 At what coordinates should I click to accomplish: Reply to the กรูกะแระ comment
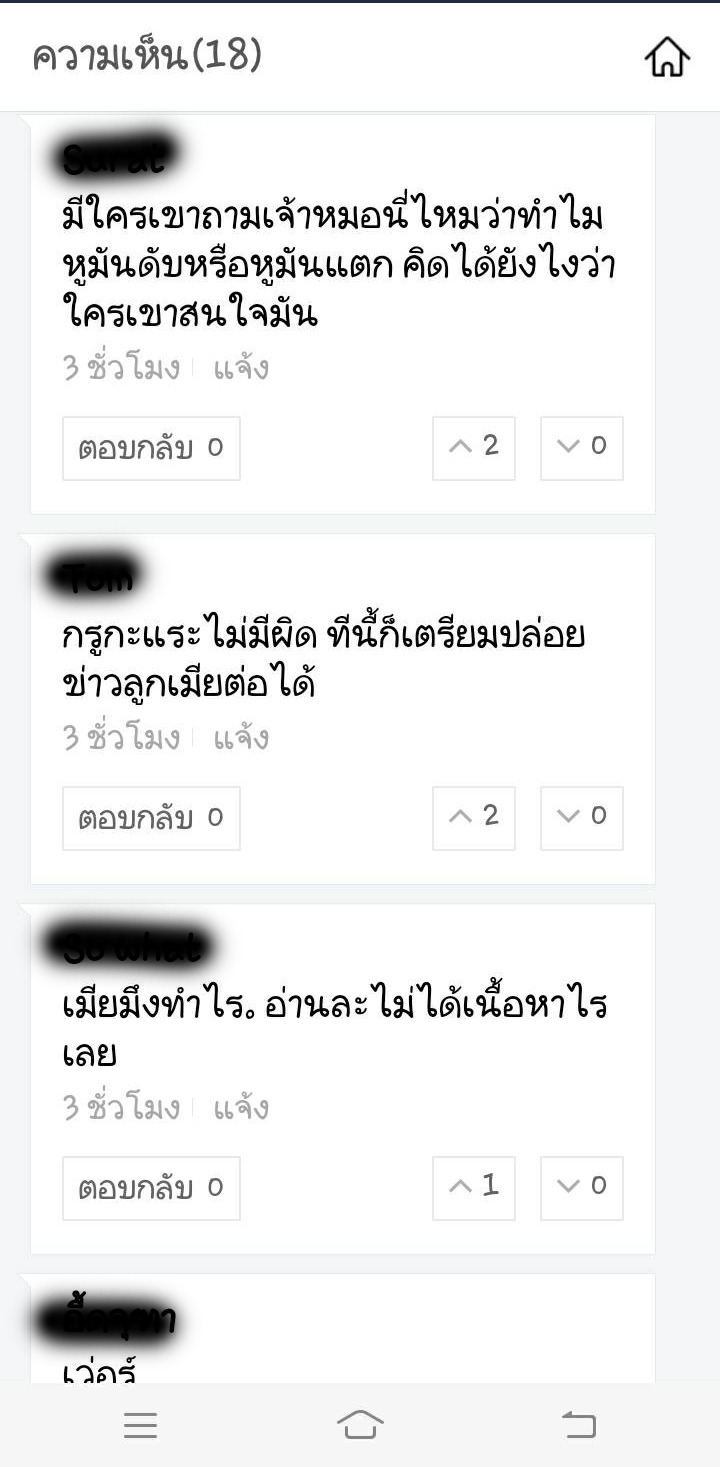[151, 818]
